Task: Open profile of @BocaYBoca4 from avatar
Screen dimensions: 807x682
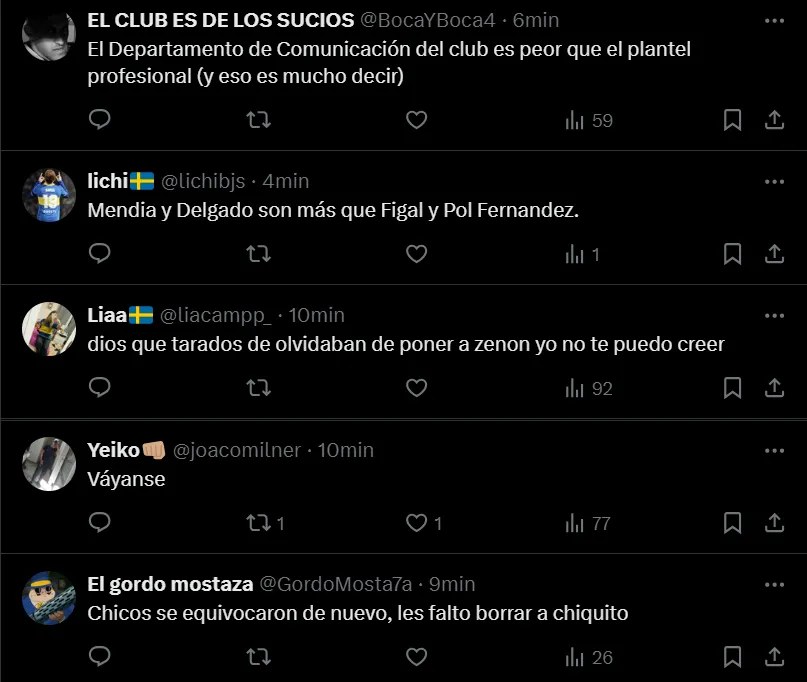Action: coord(49,34)
